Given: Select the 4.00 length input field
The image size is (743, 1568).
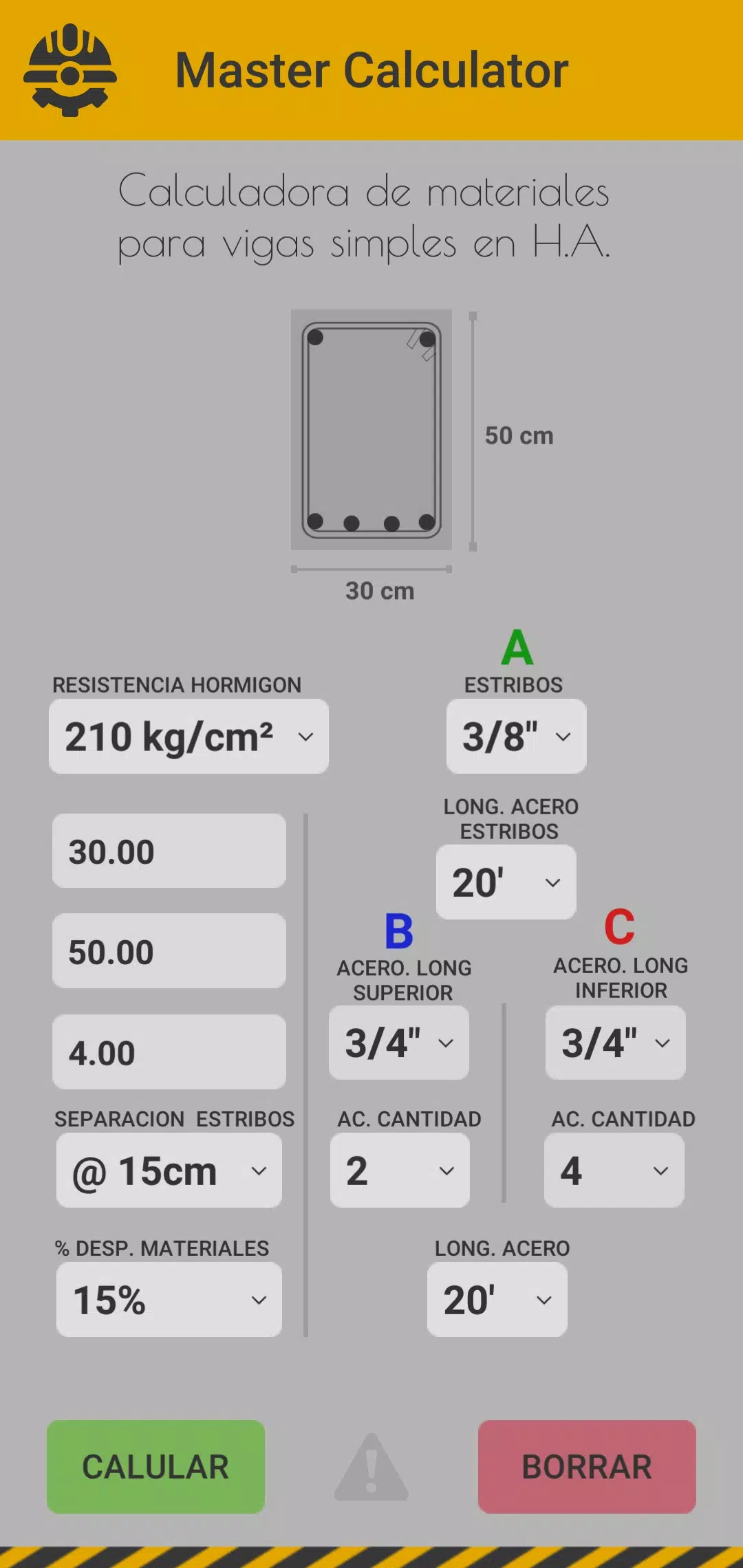Looking at the screenshot, I should [x=169, y=1052].
